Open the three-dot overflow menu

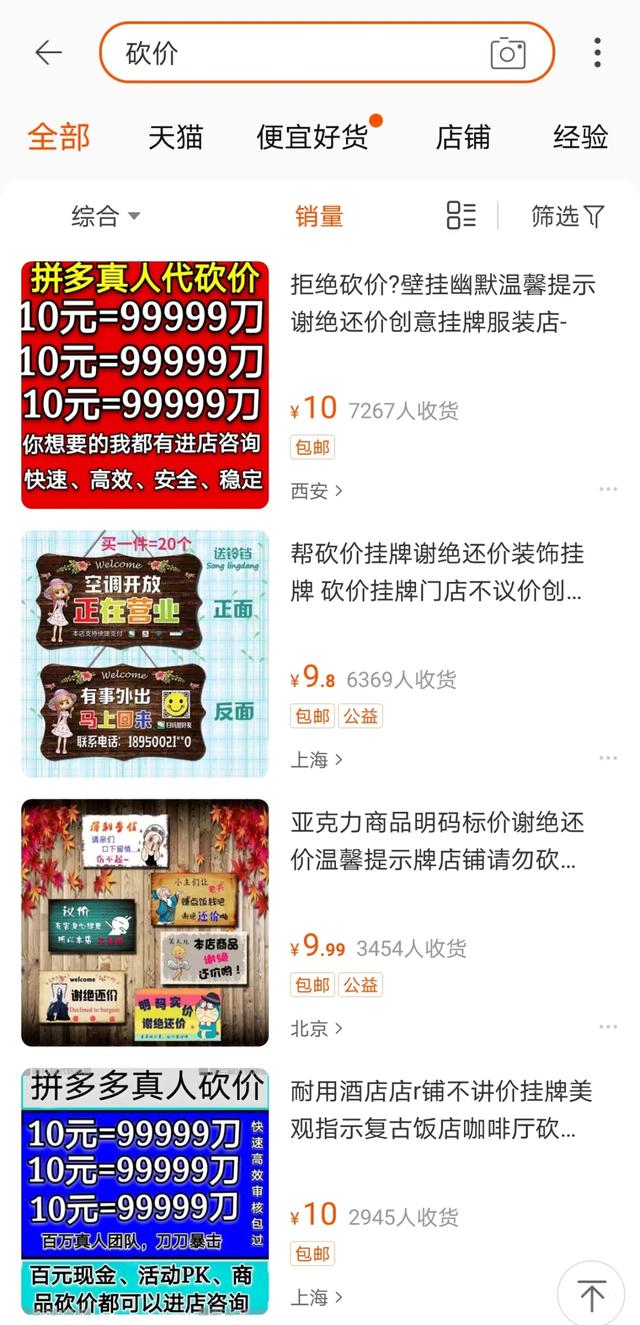tap(597, 53)
